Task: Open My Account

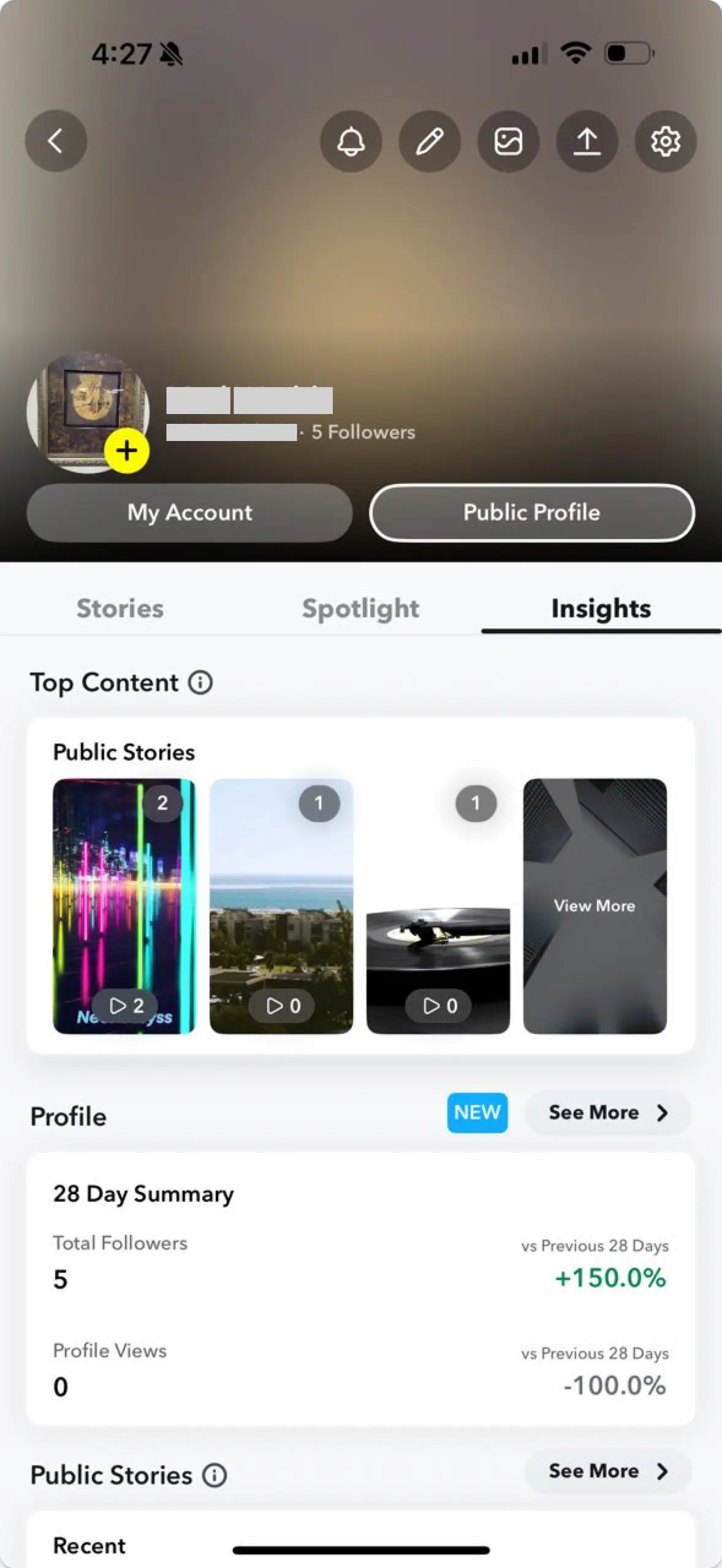Action: [x=189, y=513]
